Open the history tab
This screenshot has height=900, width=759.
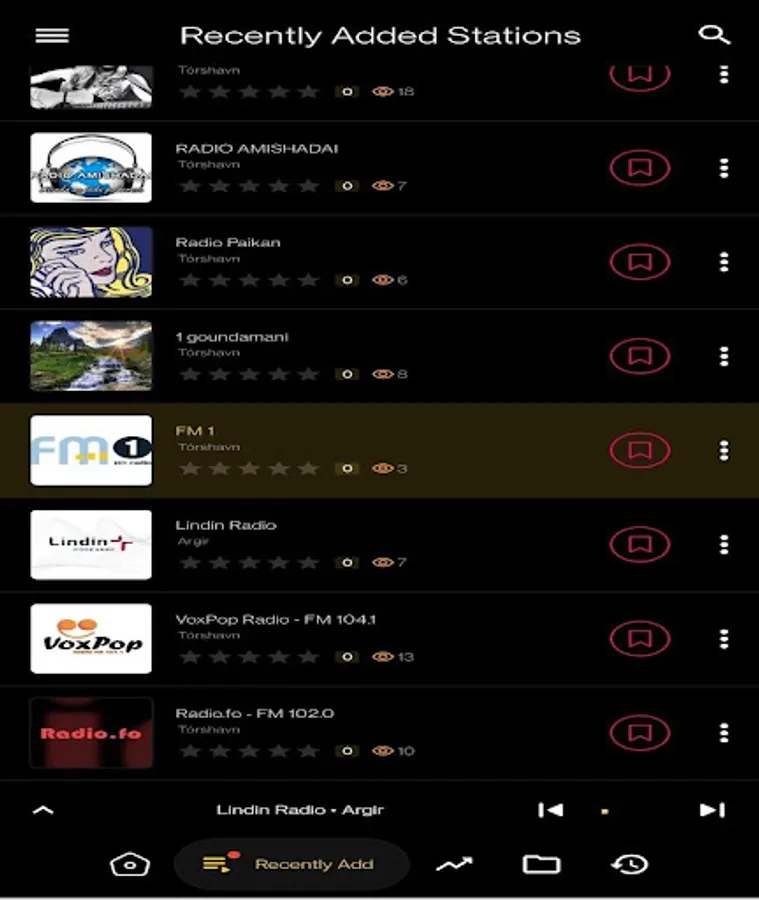tap(630, 864)
